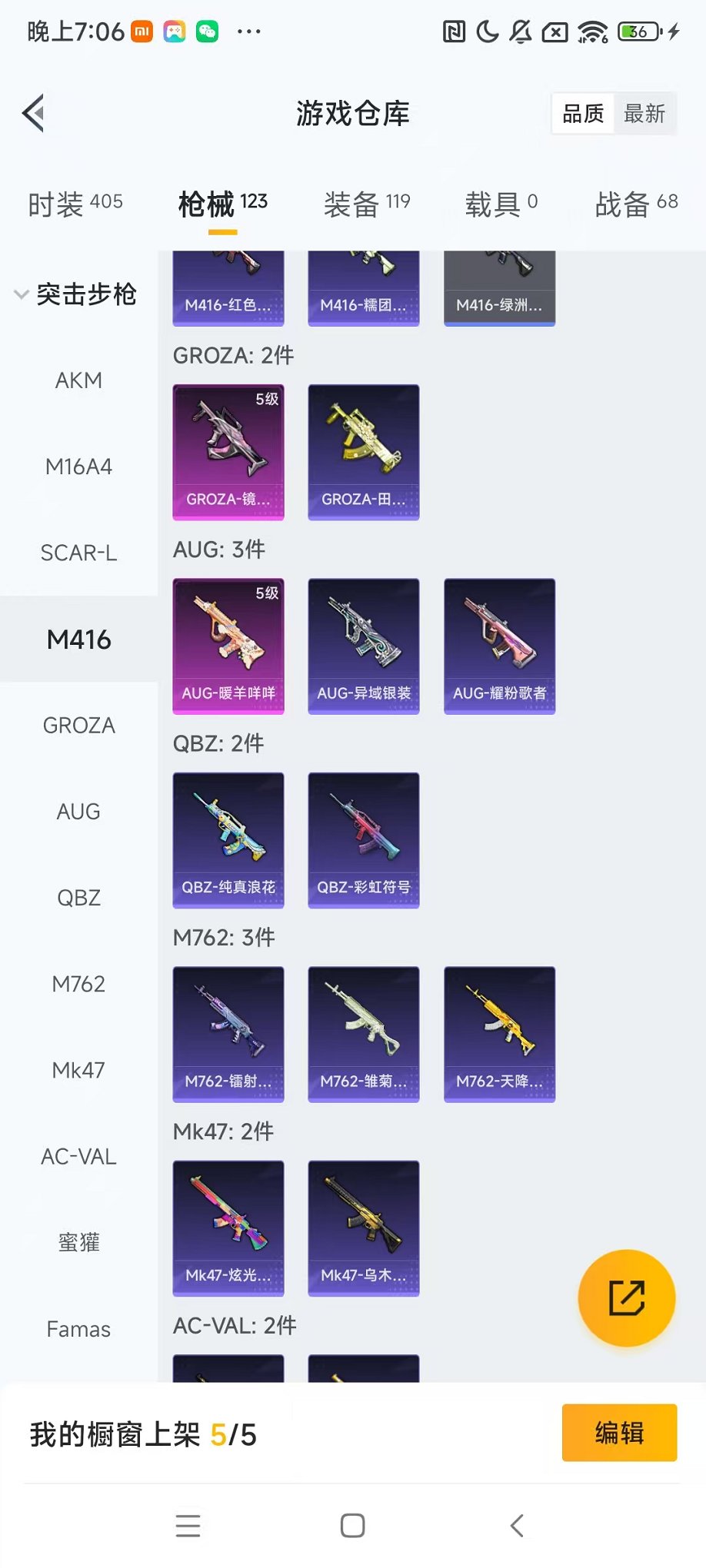This screenshot has height=1568, width=706.
Task: Tap the yellow floating share button
Action: (626, 1298)
